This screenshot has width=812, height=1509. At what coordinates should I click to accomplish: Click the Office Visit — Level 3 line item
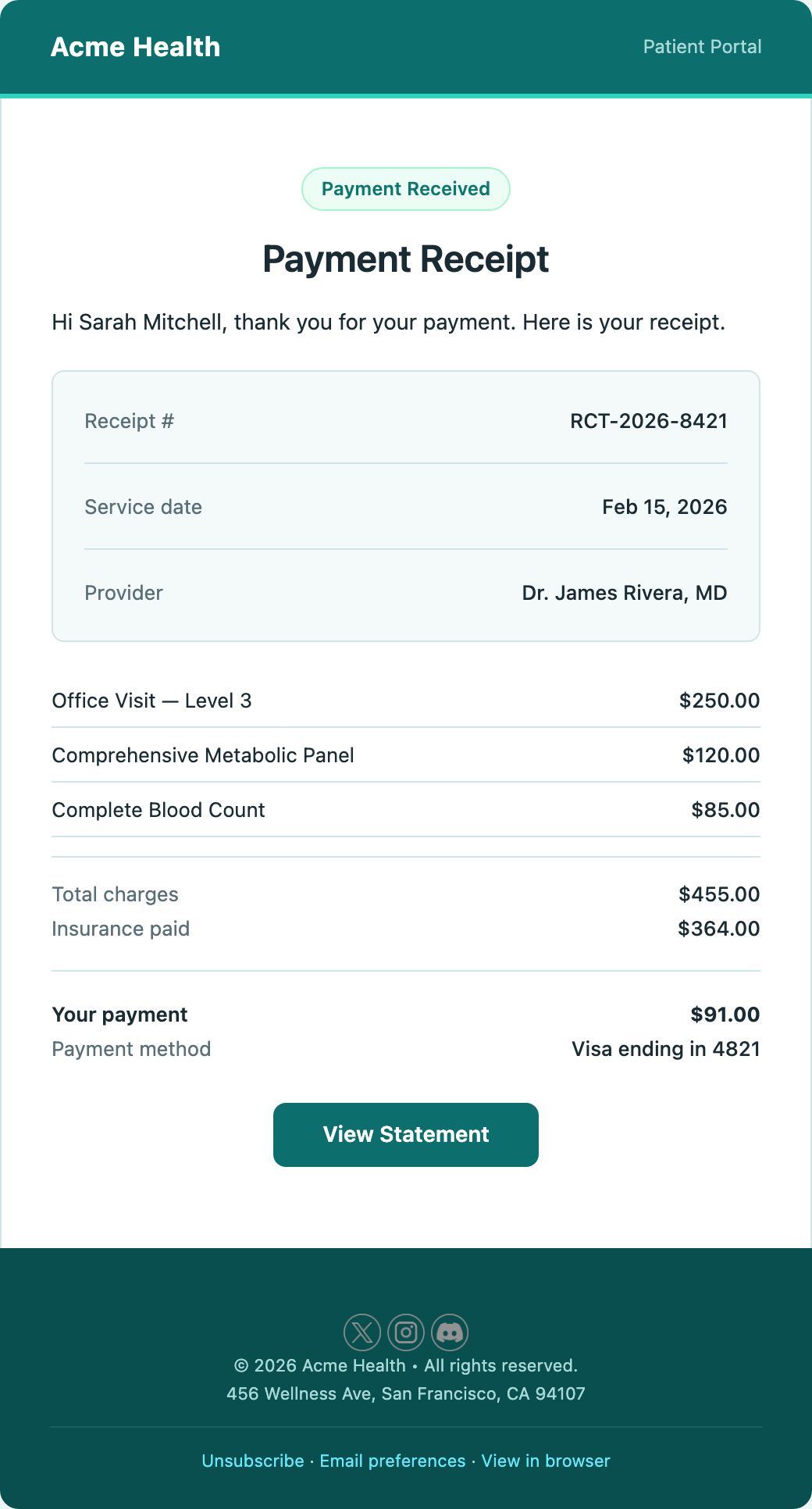click(151, 701)
